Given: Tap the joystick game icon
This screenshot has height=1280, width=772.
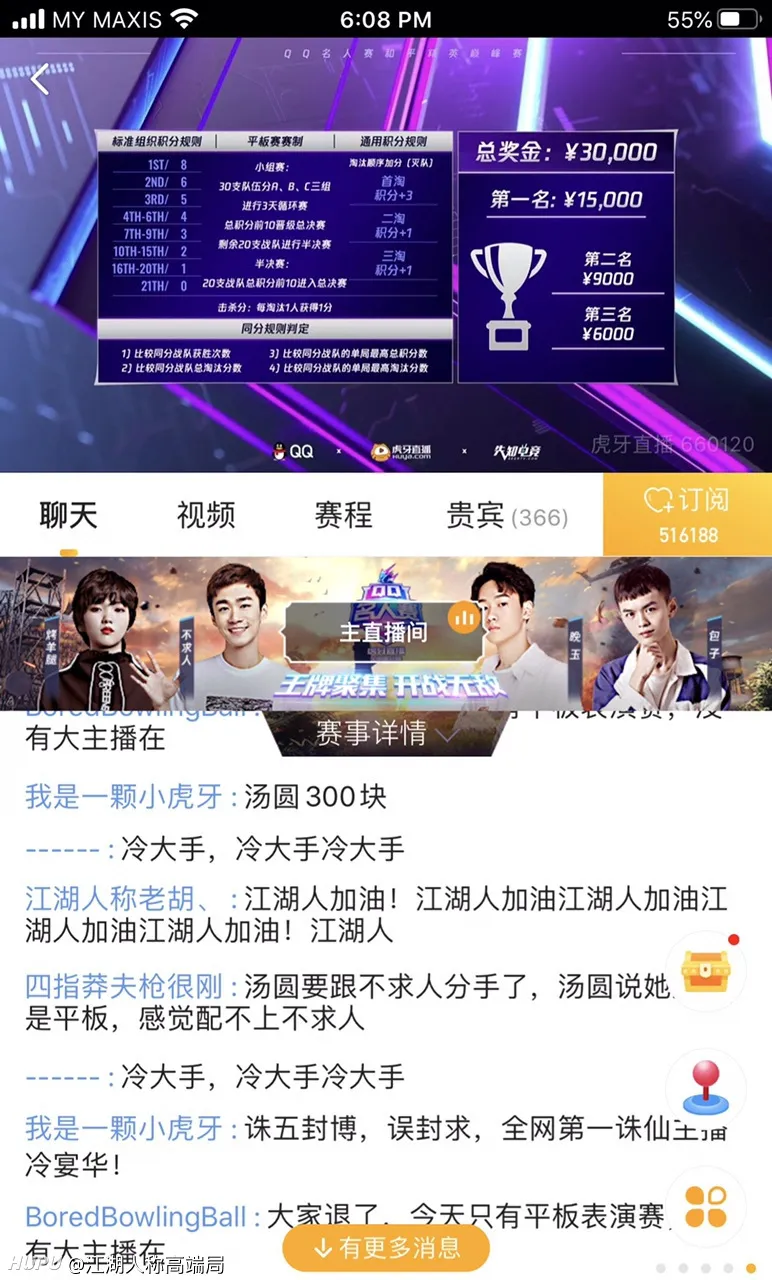Looking at the screenshot, I should [706, 1088].
